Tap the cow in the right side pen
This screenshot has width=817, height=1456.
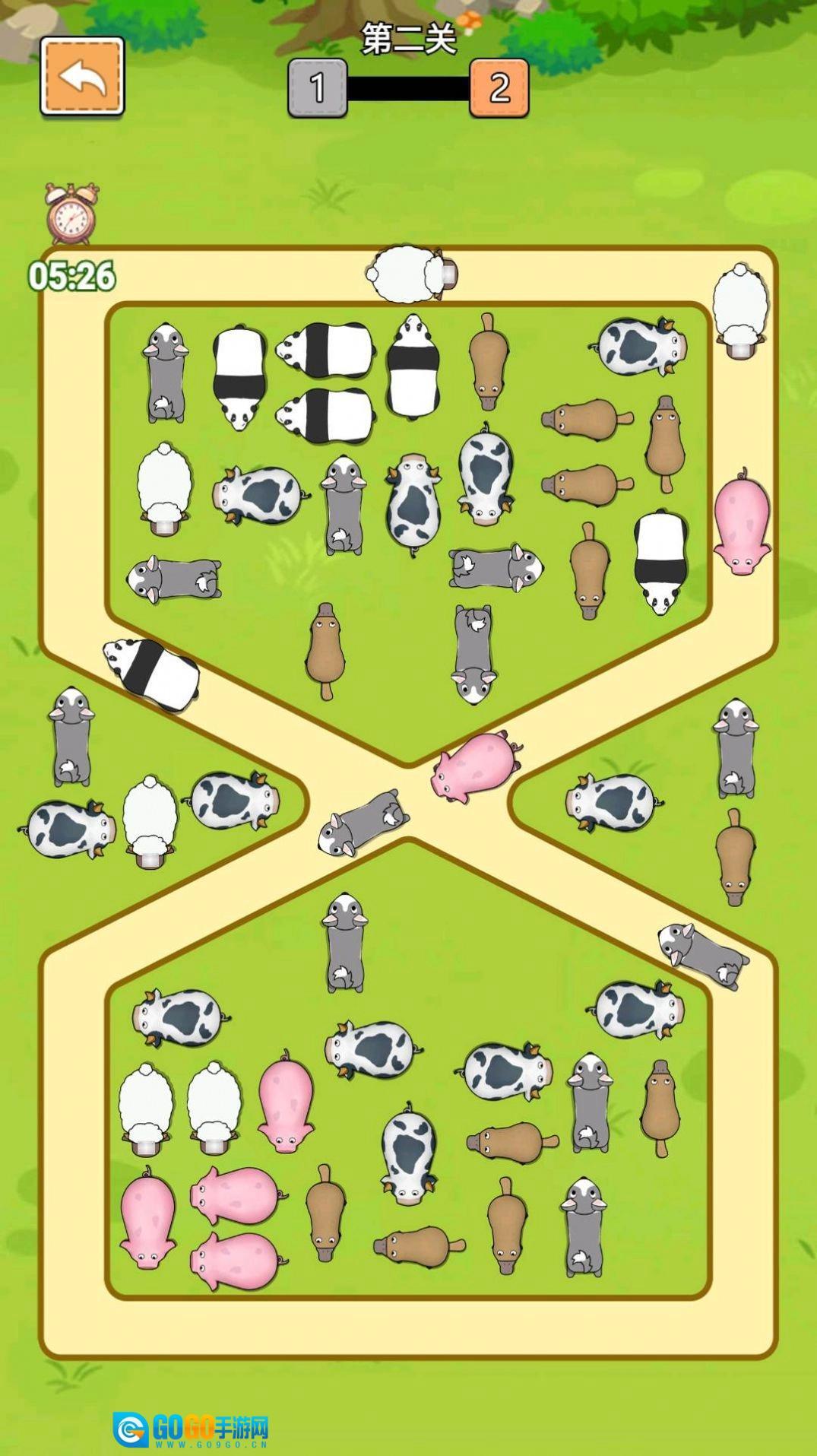pos(614,803)
